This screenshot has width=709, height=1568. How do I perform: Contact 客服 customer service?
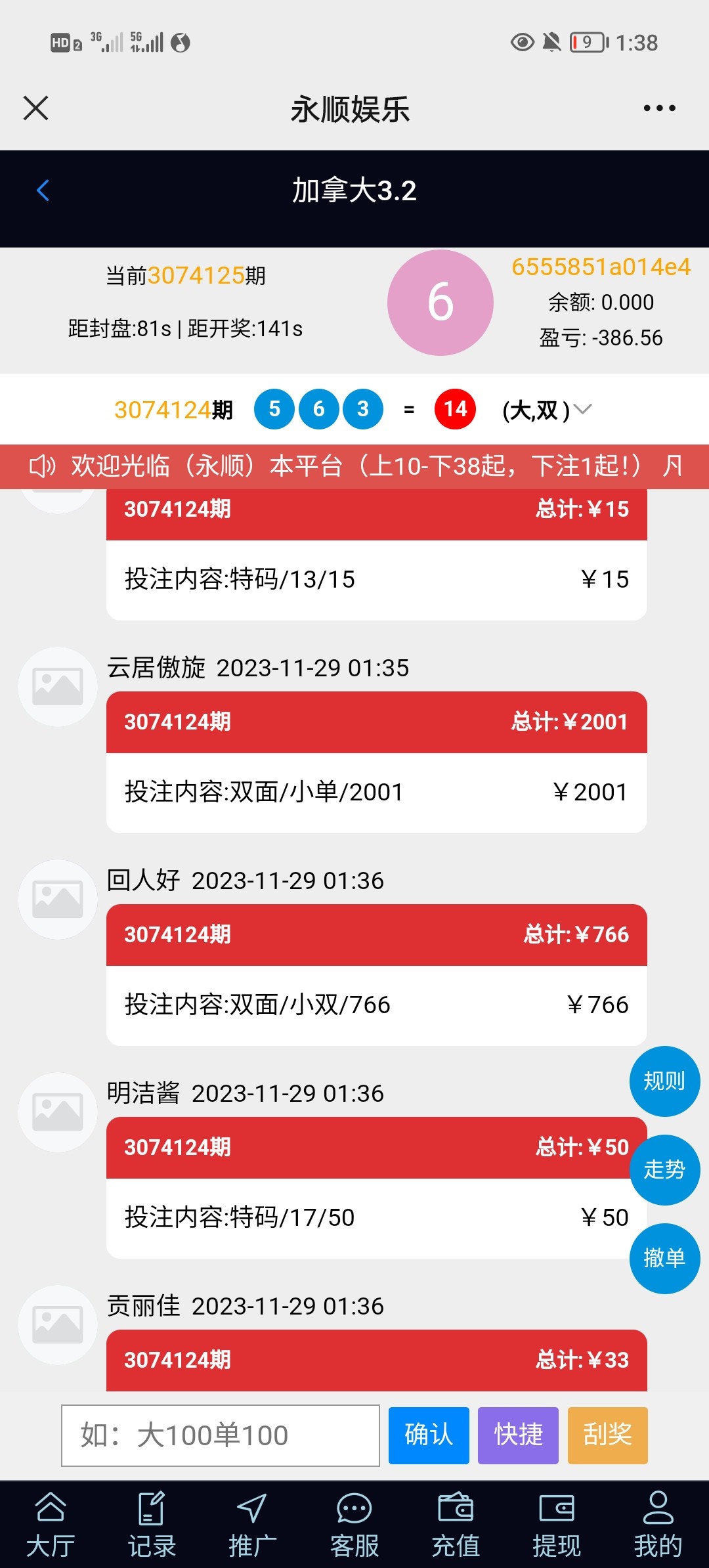coord(354,1525)
